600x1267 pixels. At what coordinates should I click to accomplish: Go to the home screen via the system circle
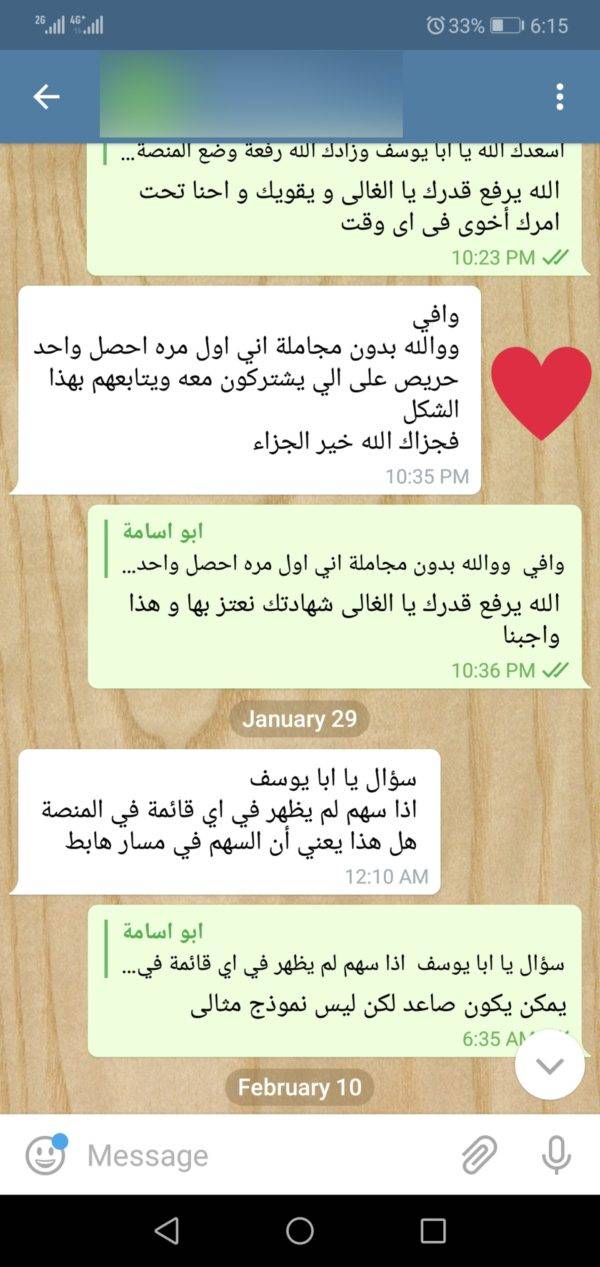click(300, 1230)
